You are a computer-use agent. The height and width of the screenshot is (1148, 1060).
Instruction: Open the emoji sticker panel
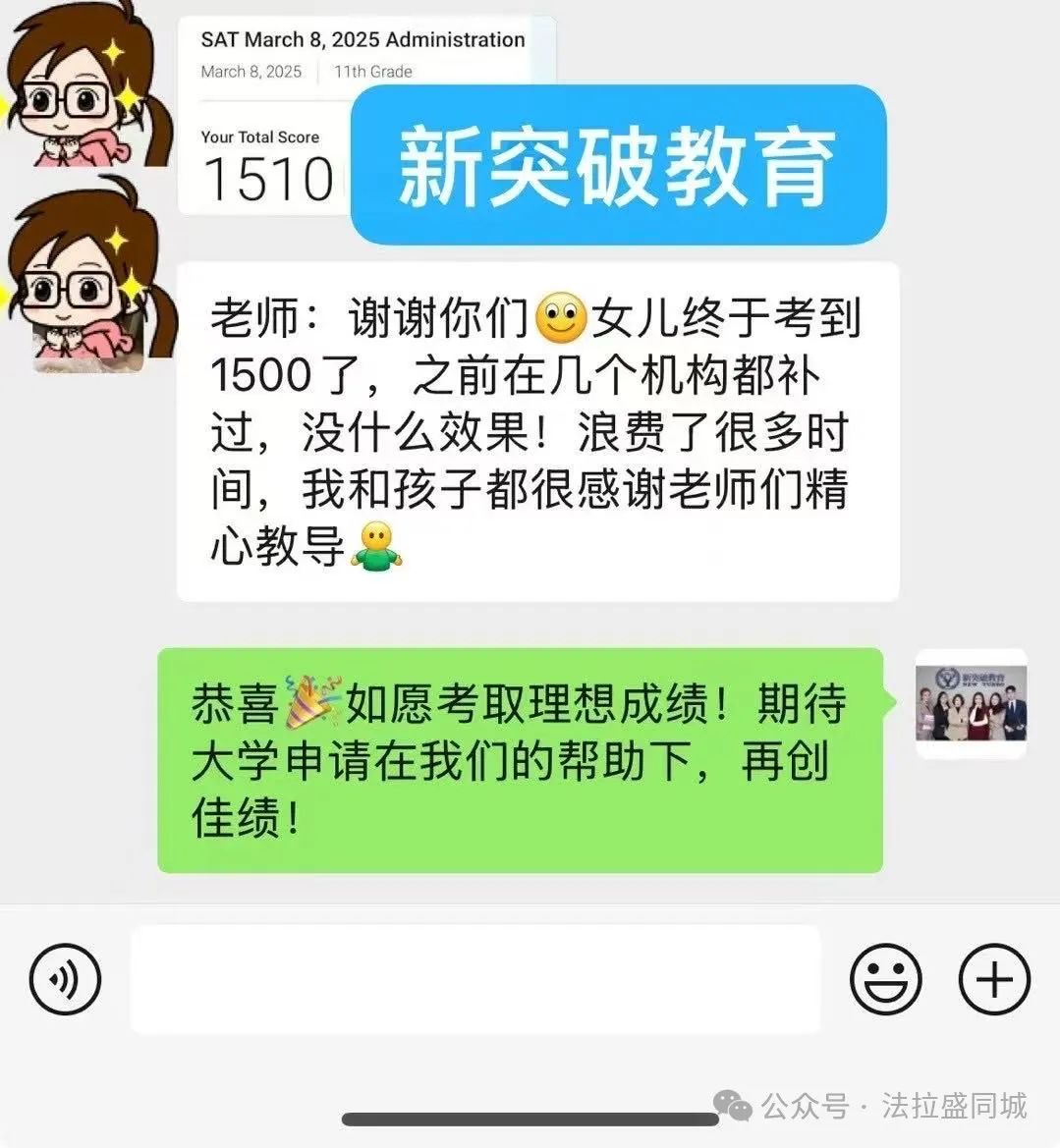click(885, 979)
